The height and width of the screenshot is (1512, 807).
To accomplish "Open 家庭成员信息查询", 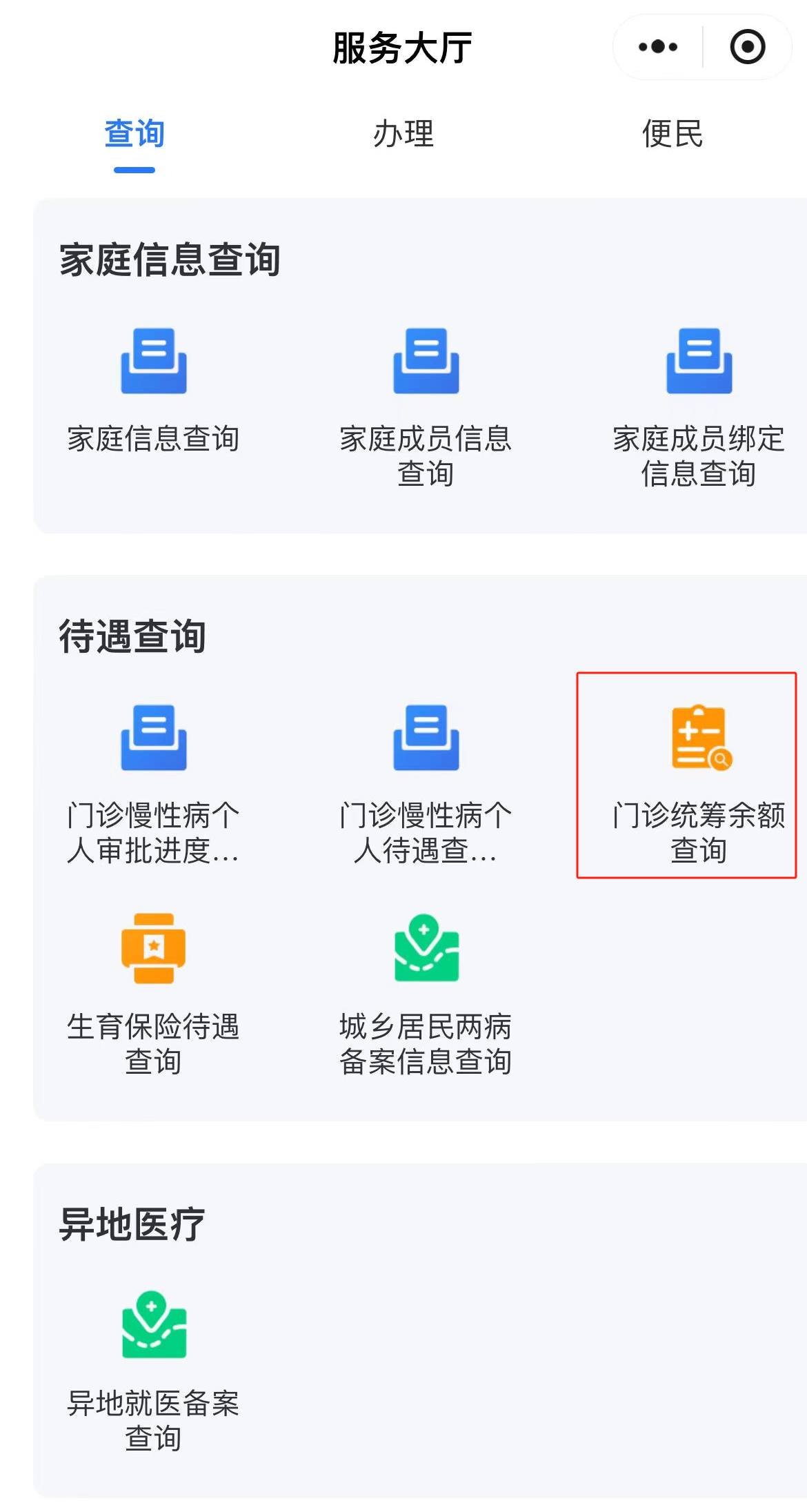I will coord(426,407).
